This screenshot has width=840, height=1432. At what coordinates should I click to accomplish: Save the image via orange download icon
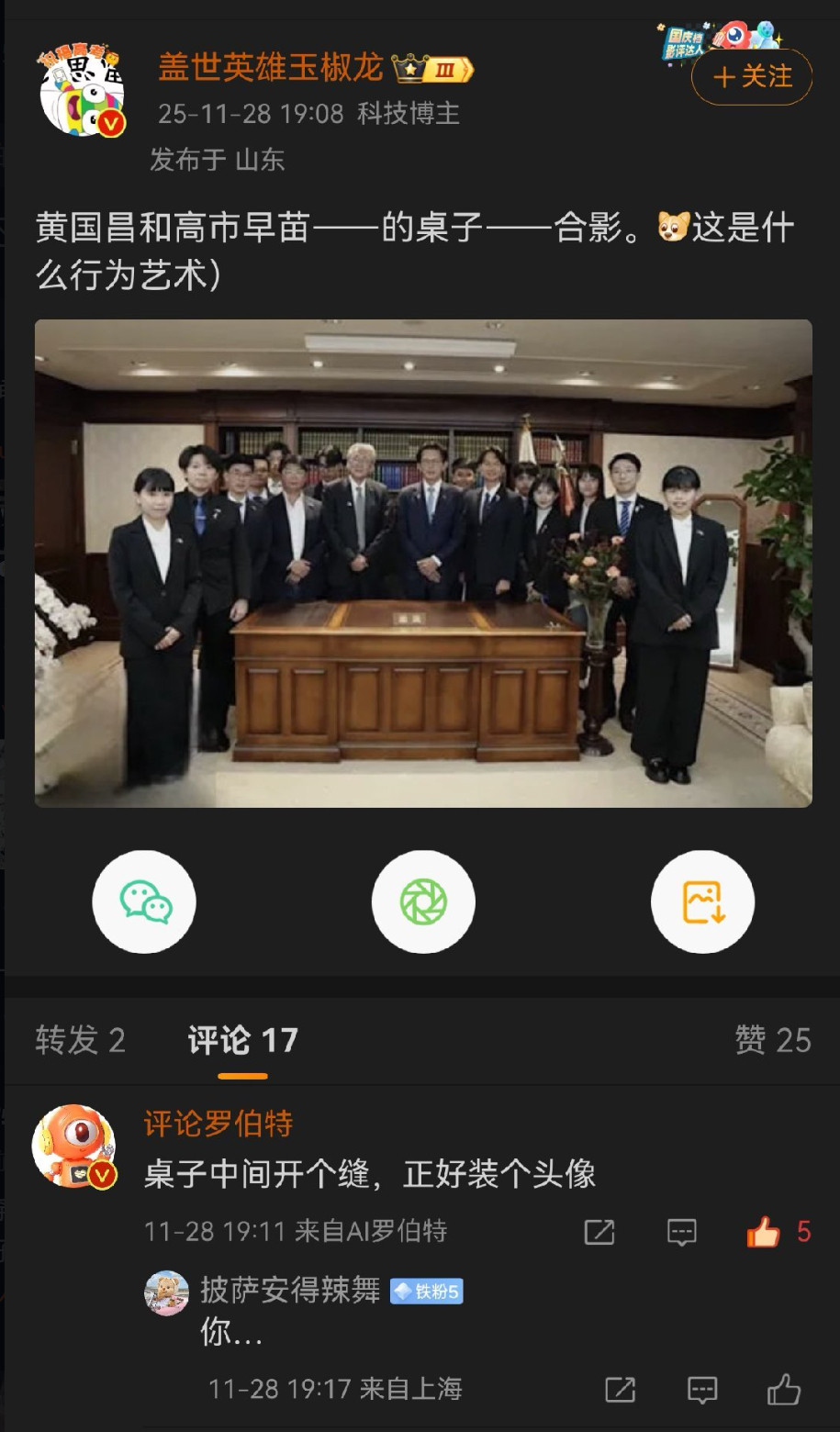coord(702,901)
